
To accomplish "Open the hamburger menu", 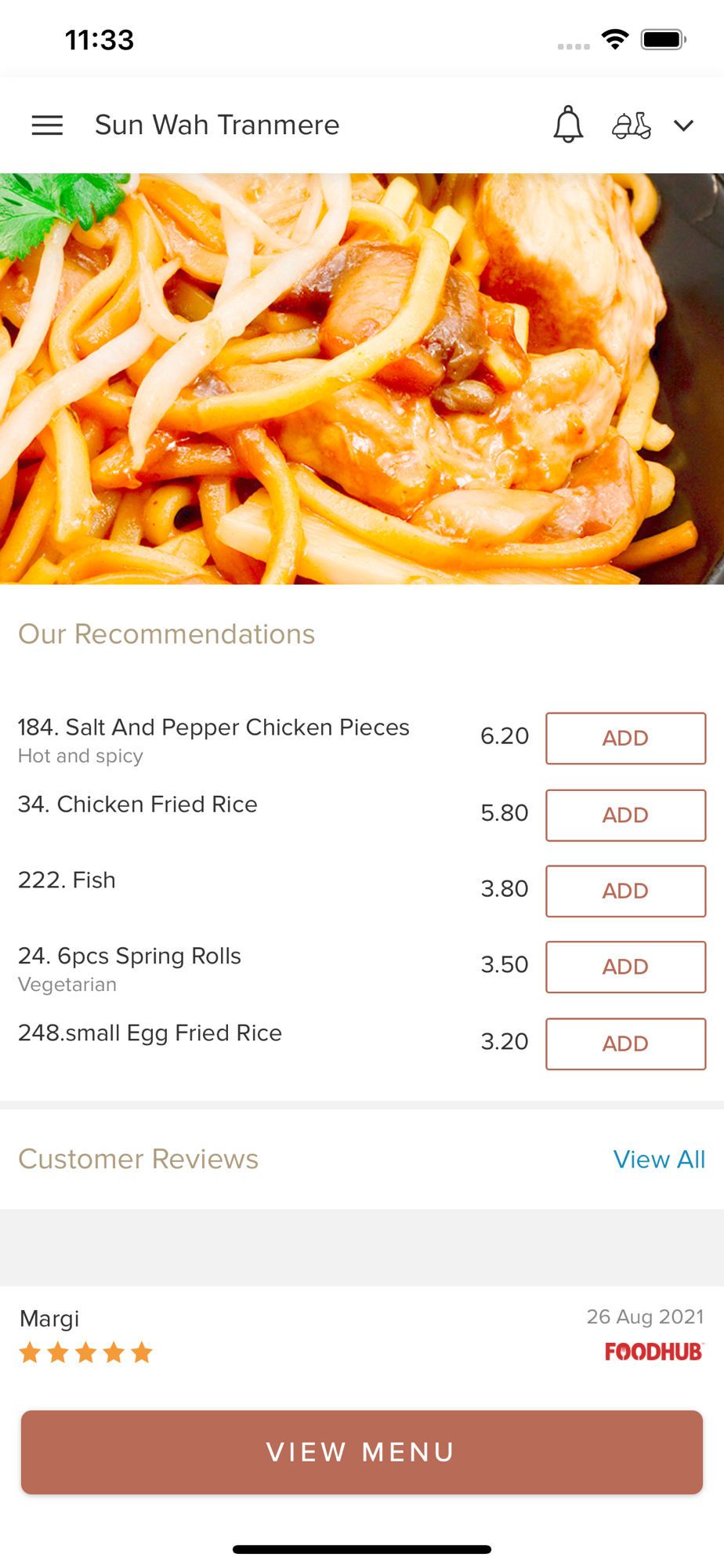I will click(47, 125).
